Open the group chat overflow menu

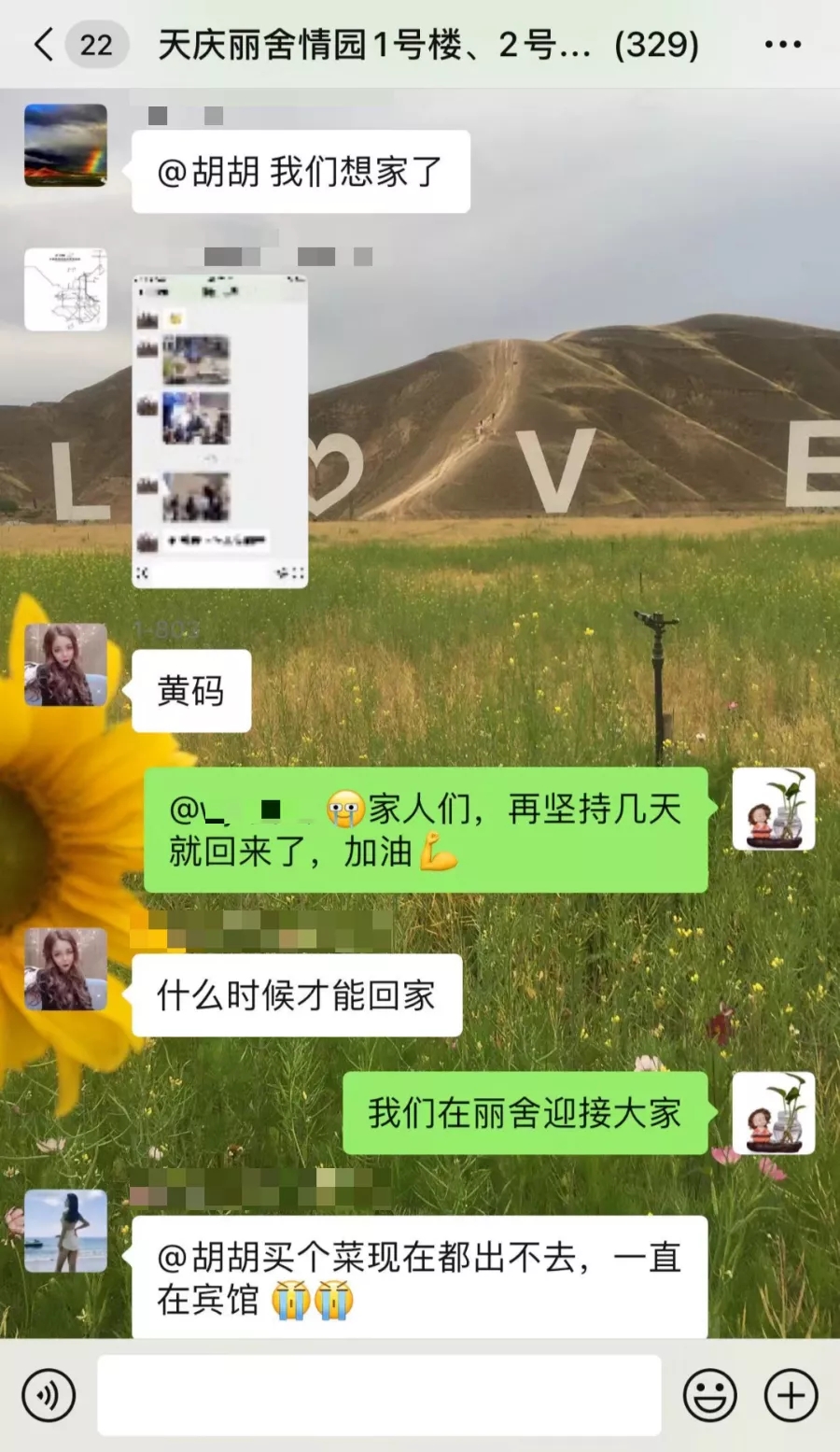[782, 44]
